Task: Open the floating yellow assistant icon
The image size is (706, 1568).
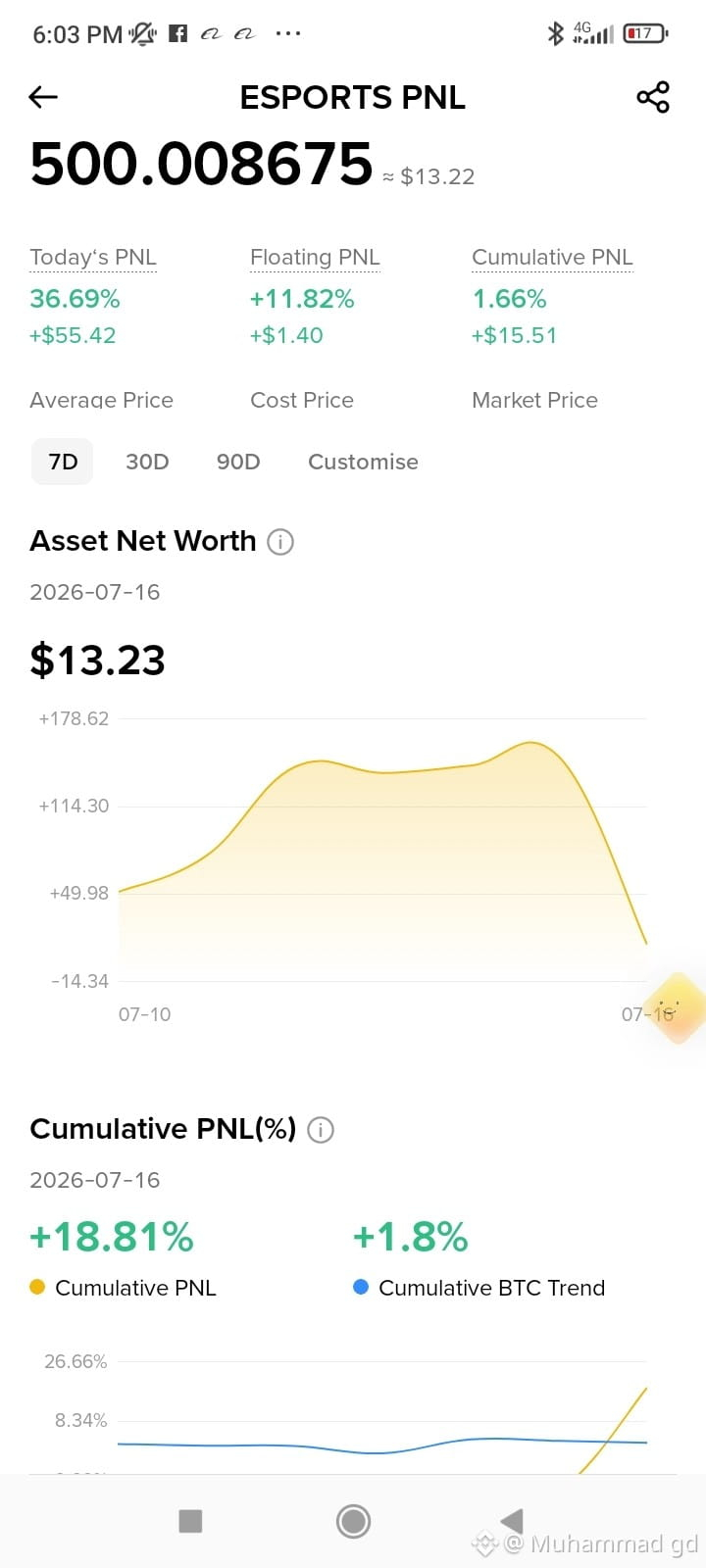Action: 677,1008
